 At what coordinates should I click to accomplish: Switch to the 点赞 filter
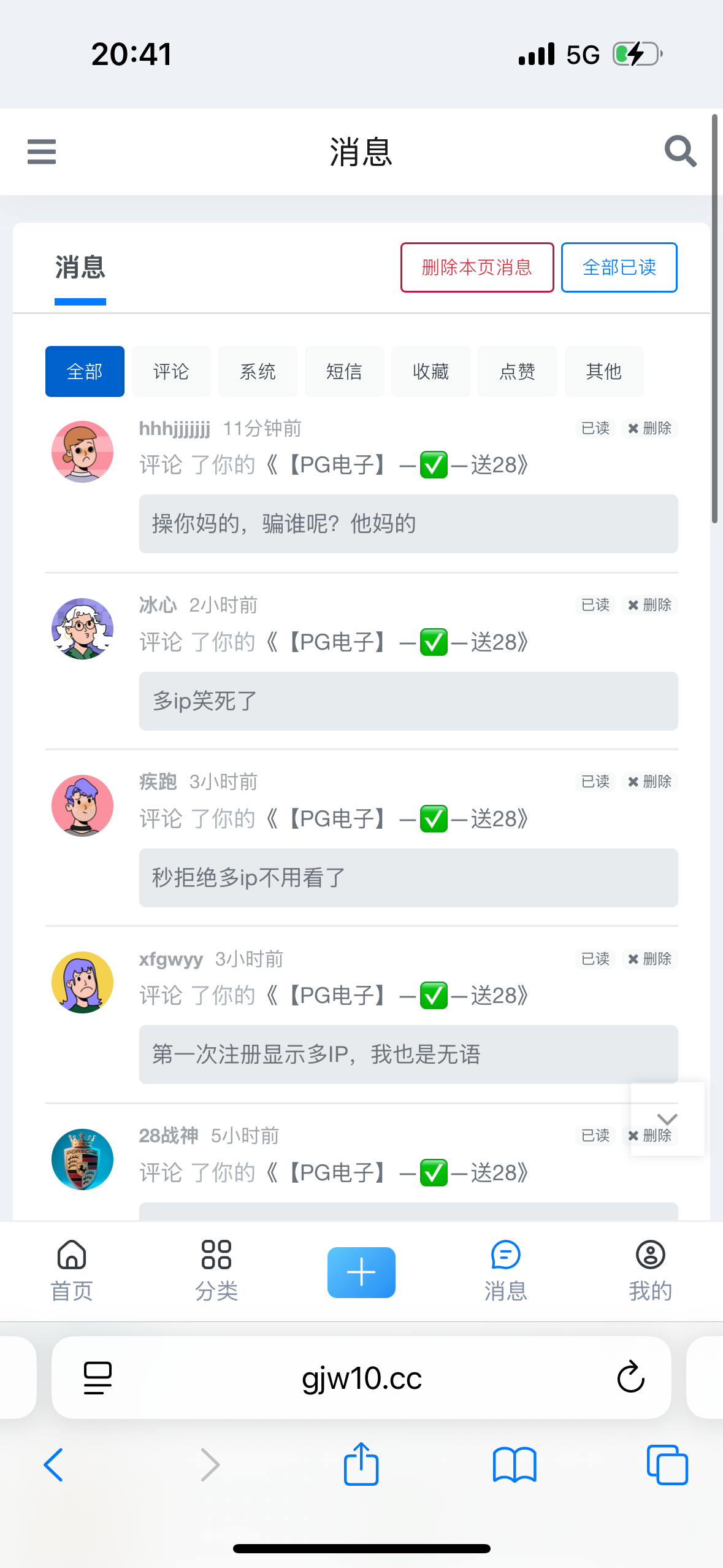[517, 372]
